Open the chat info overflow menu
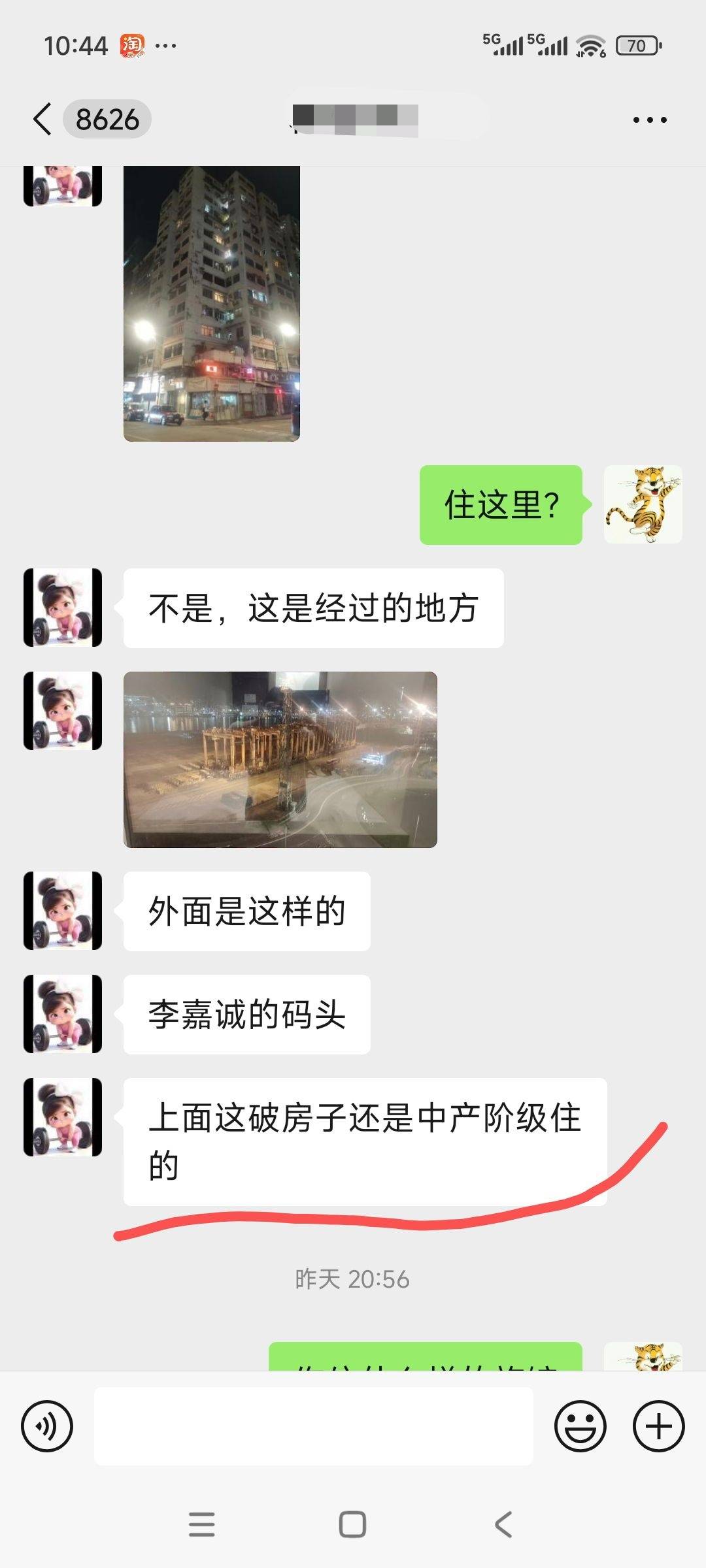This screenshot has width=706, height=1568. (x=649, y=120)
